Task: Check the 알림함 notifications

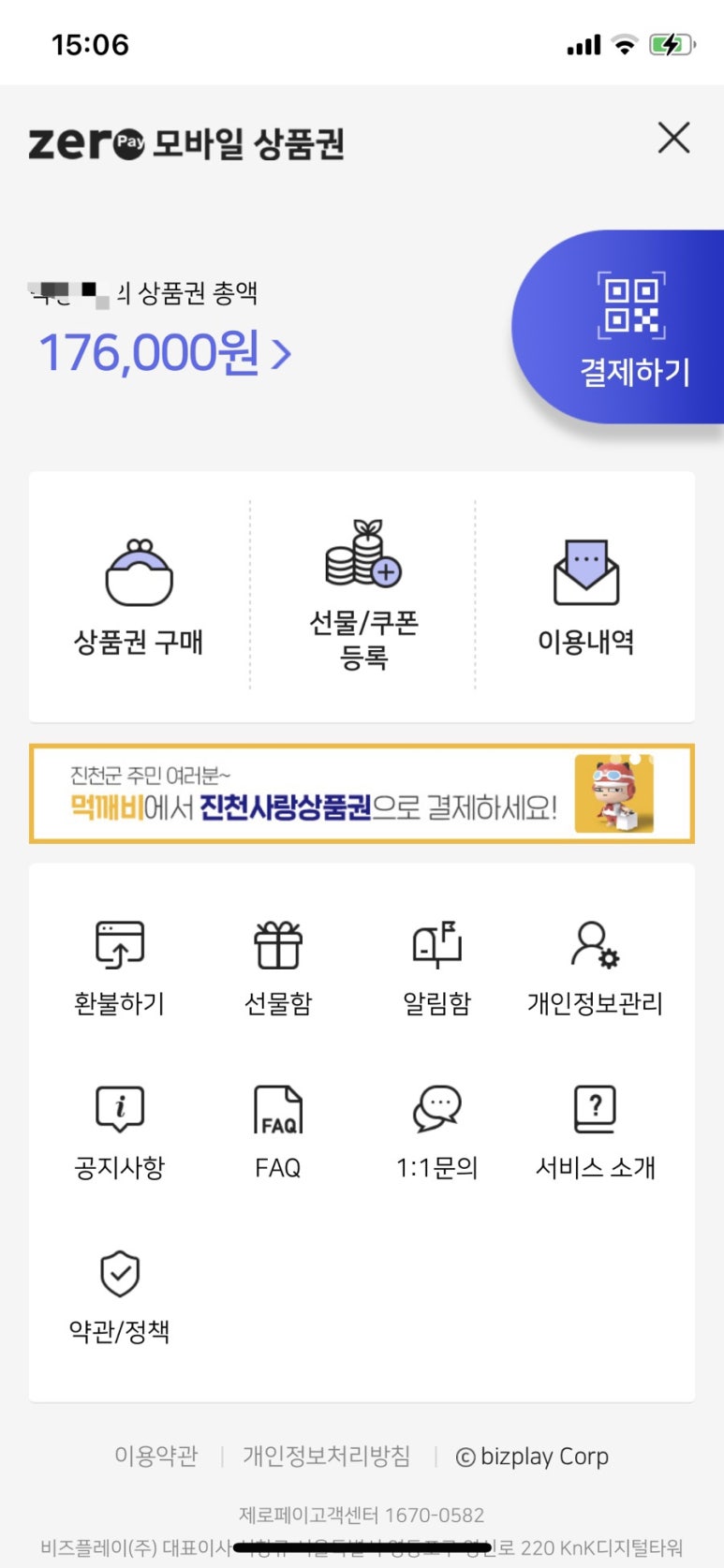Action: coord(436,968)
